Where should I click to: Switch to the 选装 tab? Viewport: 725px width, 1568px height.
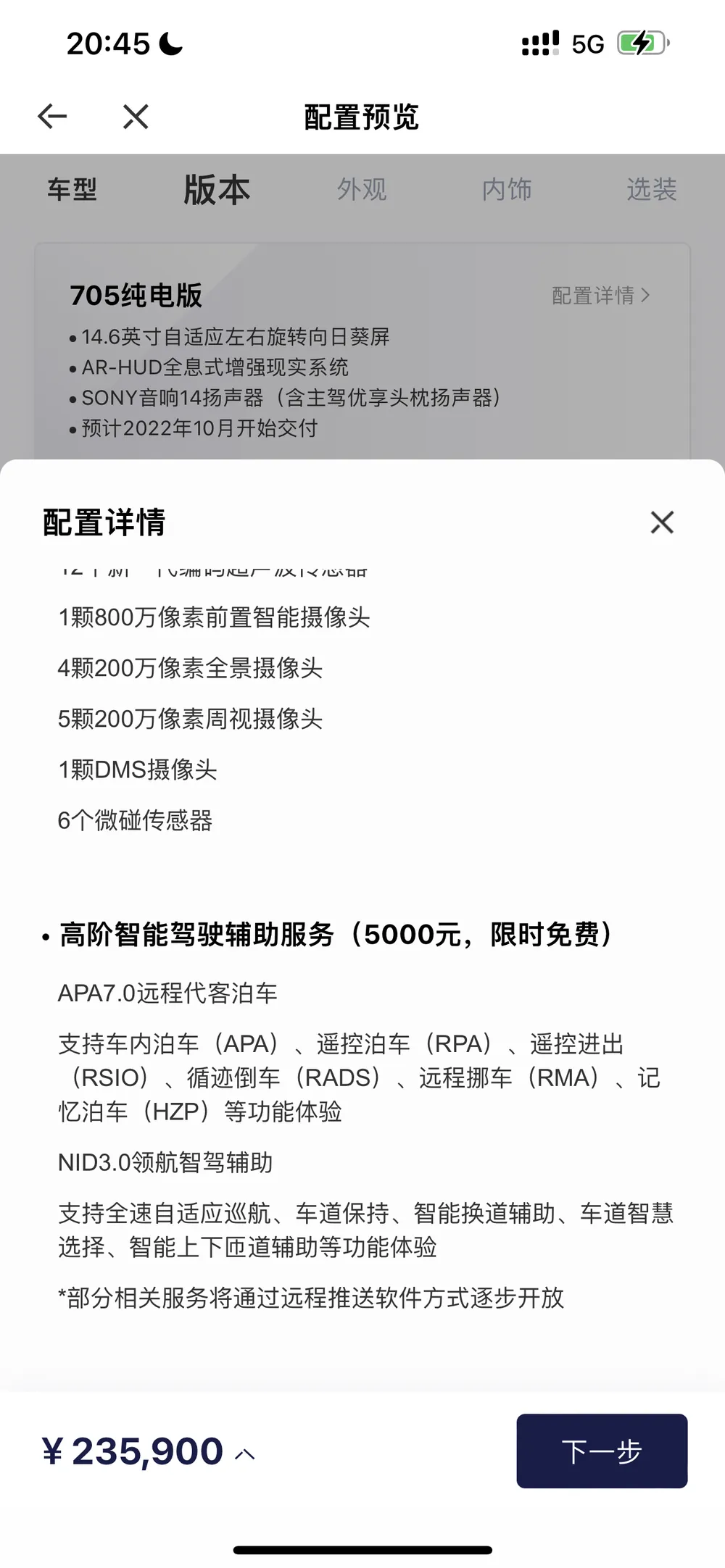point(652,190)
